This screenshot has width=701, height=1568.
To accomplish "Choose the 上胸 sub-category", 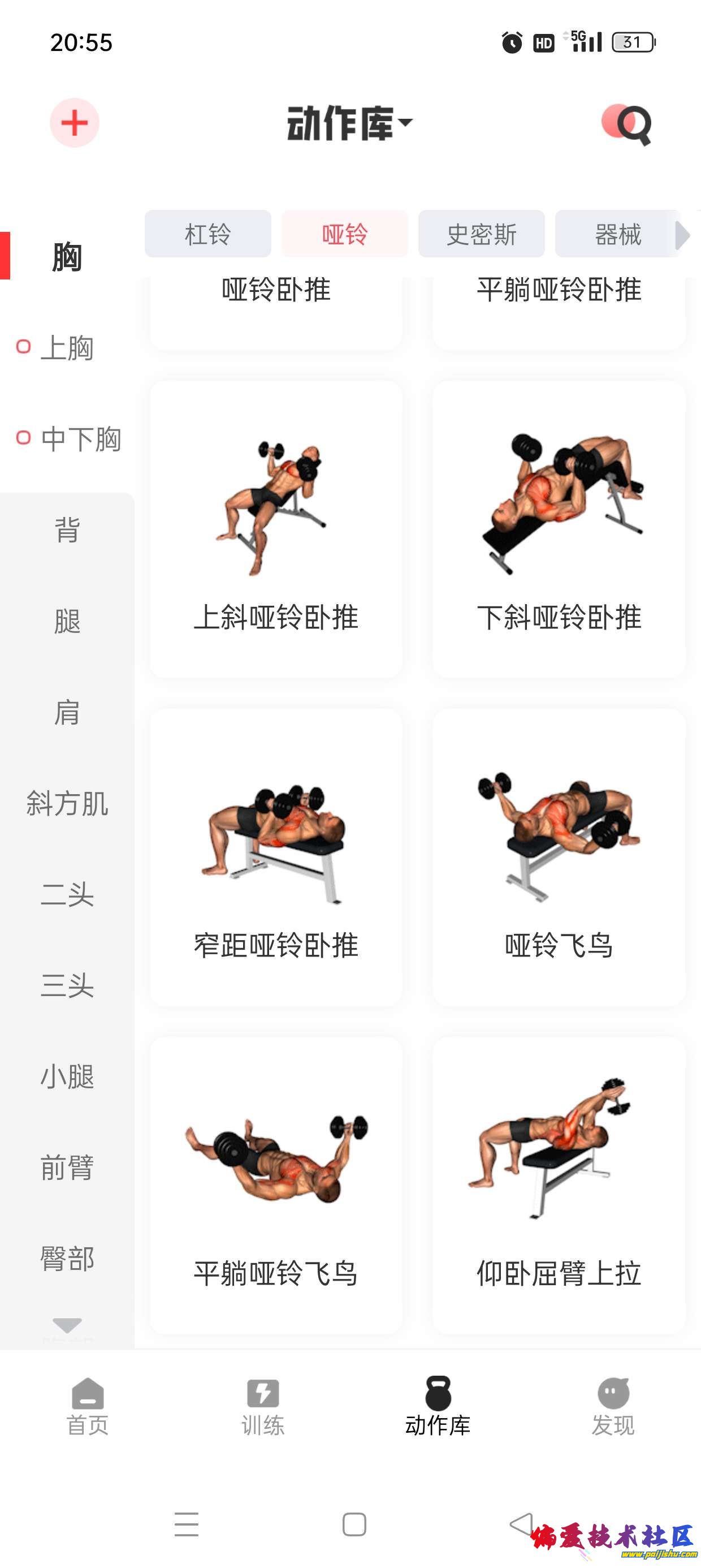I will 66,347.
